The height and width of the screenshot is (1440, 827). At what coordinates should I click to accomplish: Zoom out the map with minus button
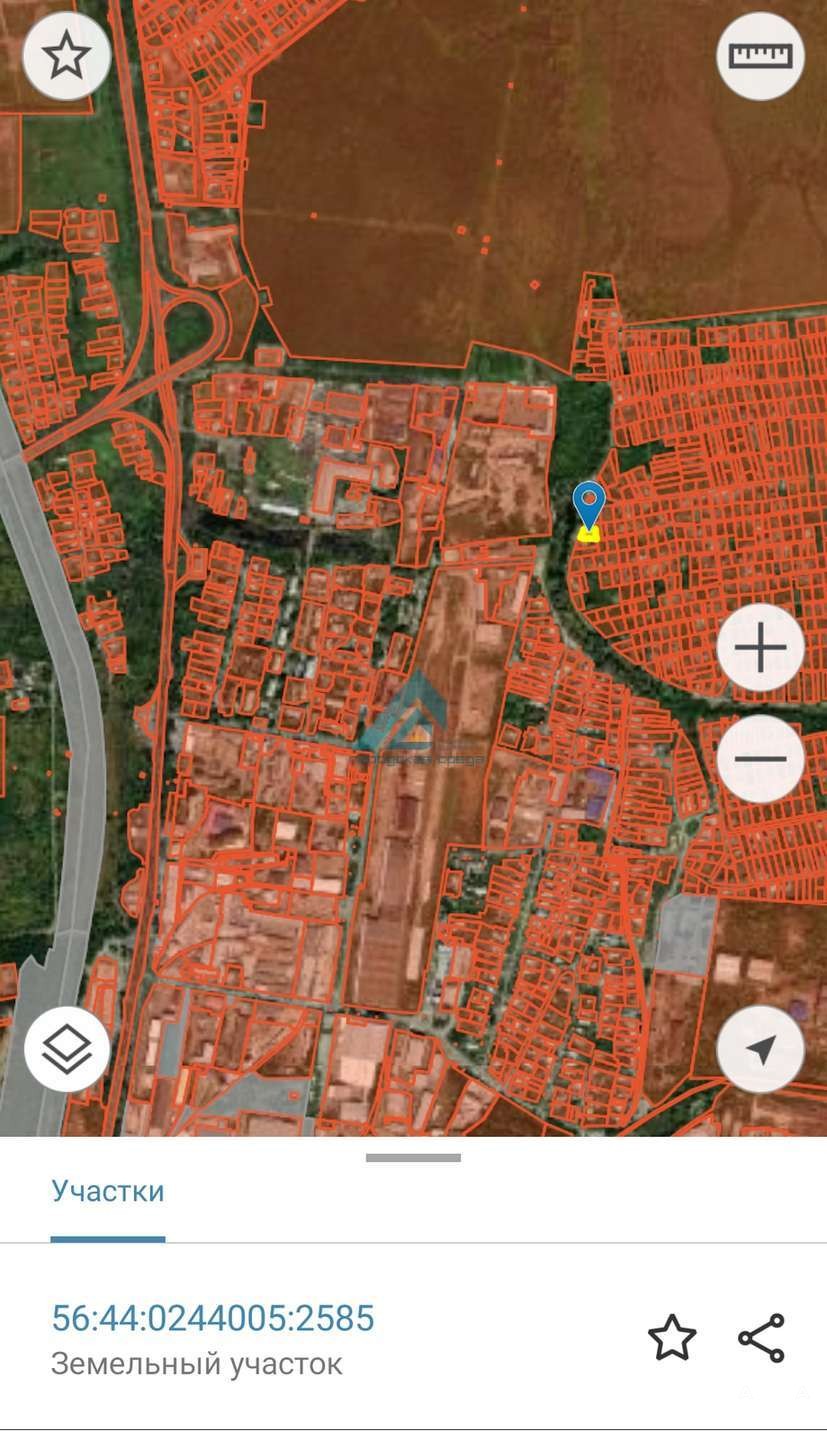760,759
